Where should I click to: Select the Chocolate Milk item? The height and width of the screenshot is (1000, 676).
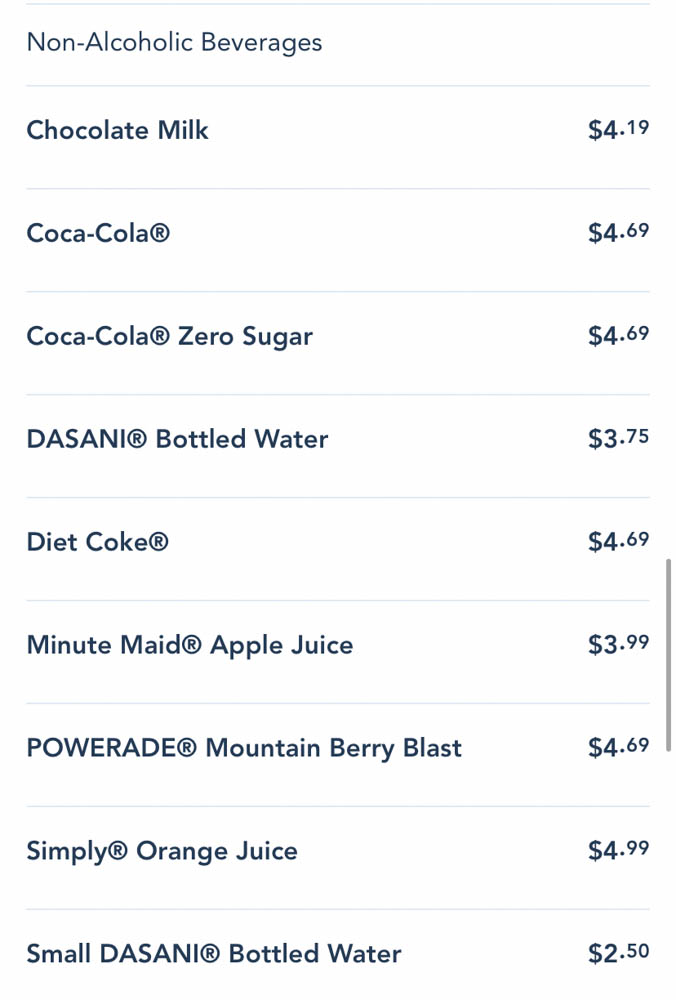point(118,131)
